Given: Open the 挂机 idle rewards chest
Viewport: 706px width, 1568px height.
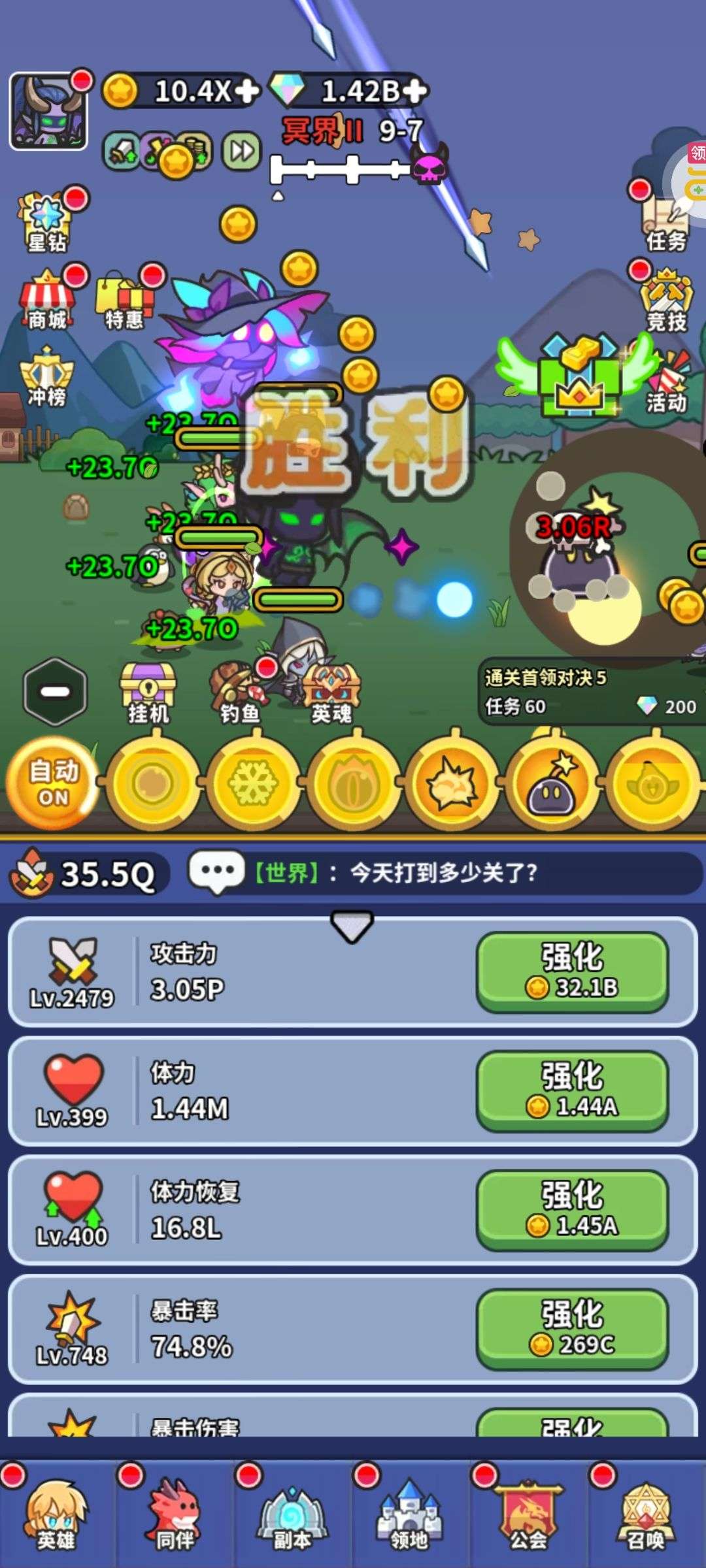Looking at the screenshot, I should coord(148,694).
